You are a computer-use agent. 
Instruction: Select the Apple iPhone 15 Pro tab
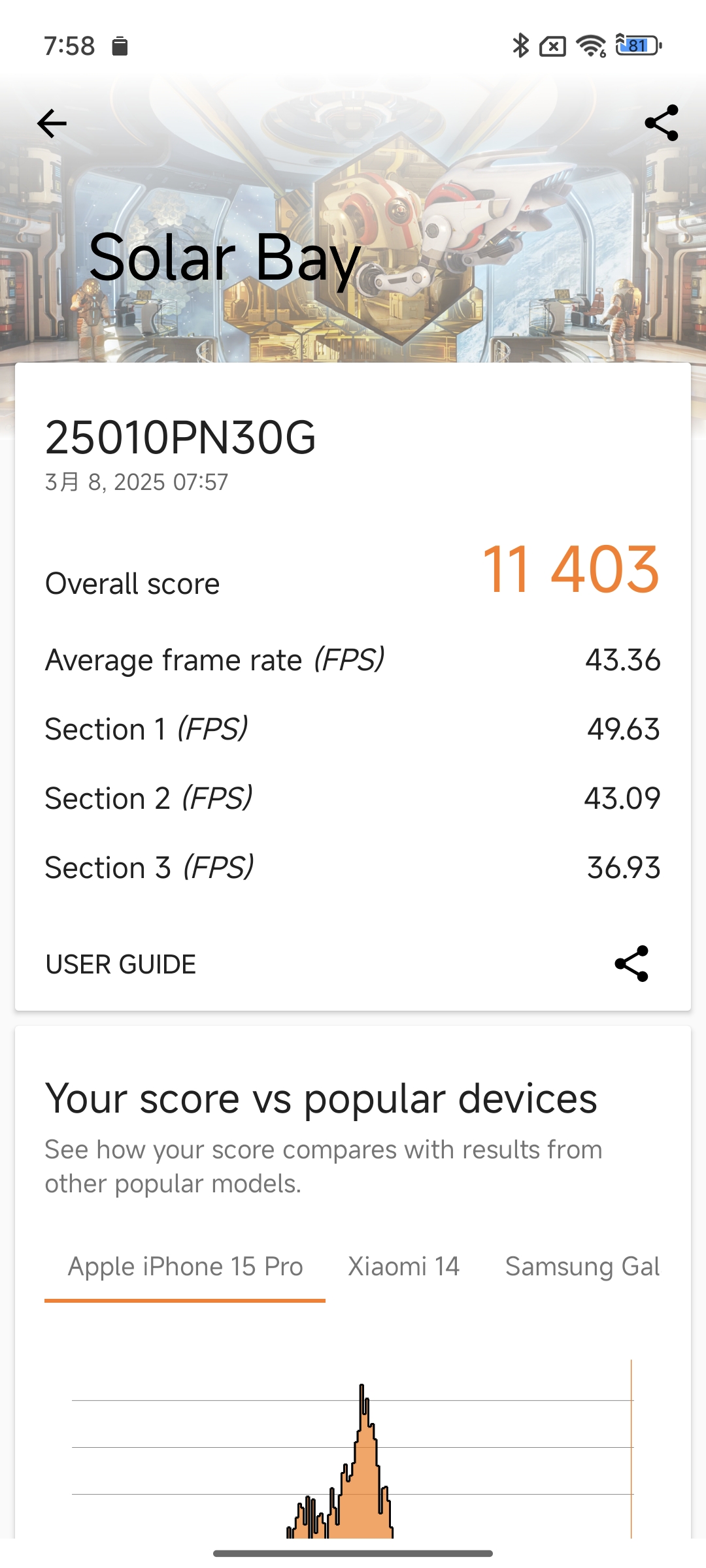185,1266
